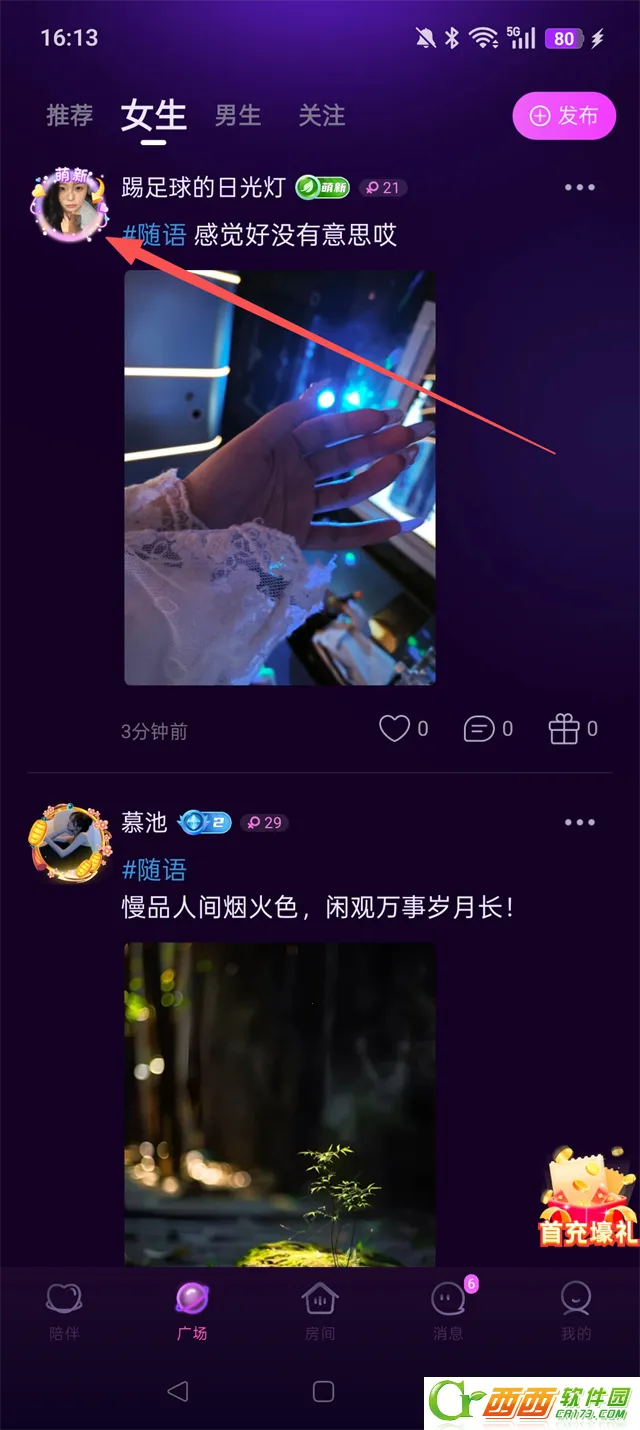This screenshot has height=1430, width=640.
Task: Open more options on 慕池's post
Action: click(x=579, y=822)
